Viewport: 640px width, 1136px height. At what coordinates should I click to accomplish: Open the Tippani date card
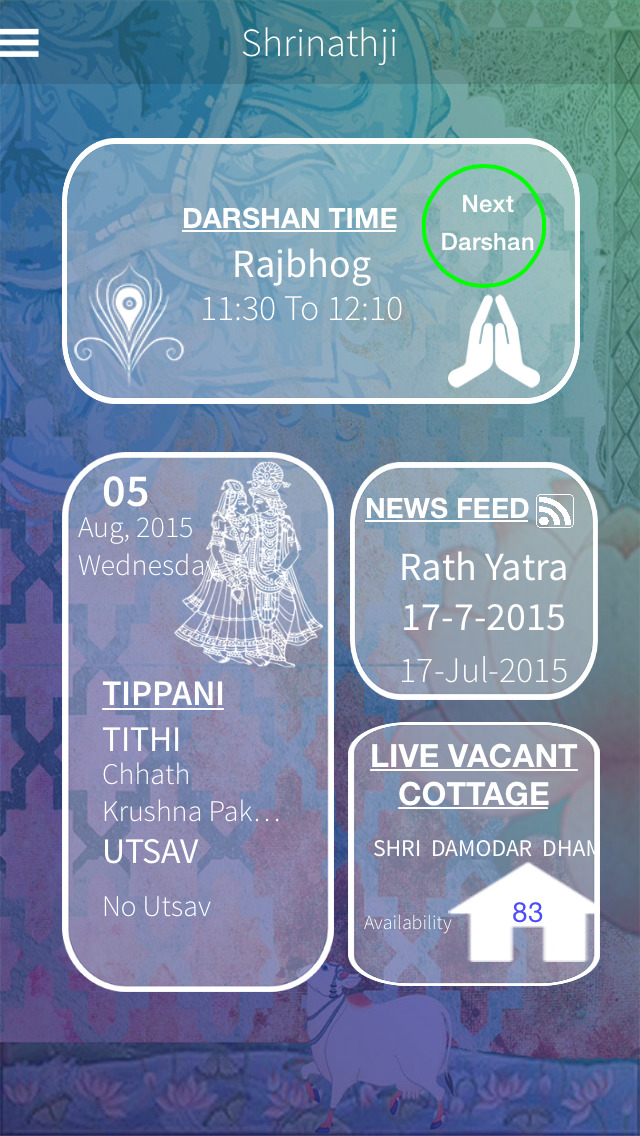(198, 721)
